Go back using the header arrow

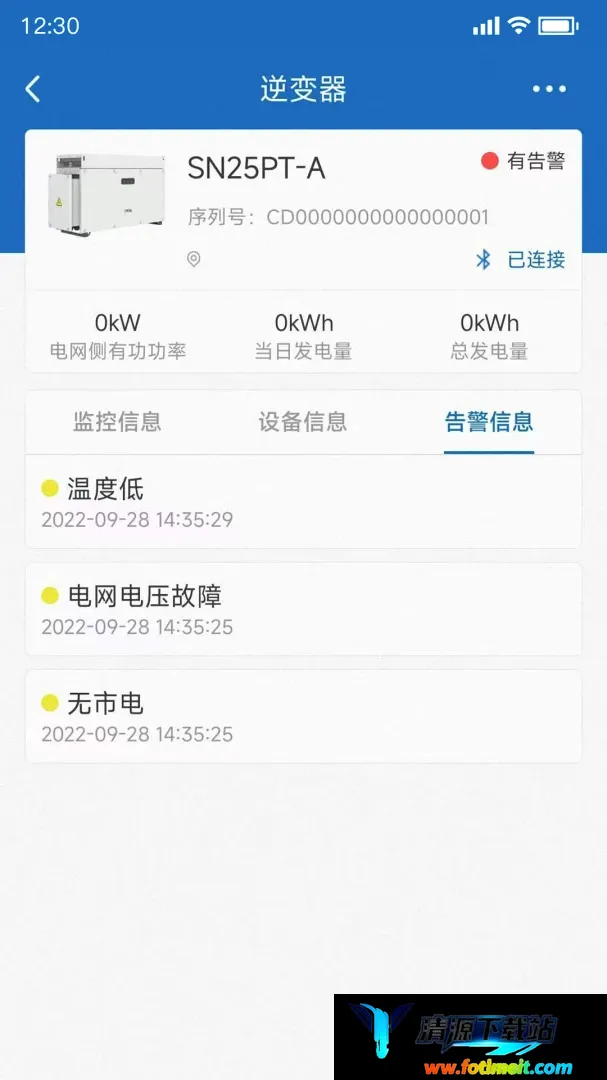[x=32, y=89]
